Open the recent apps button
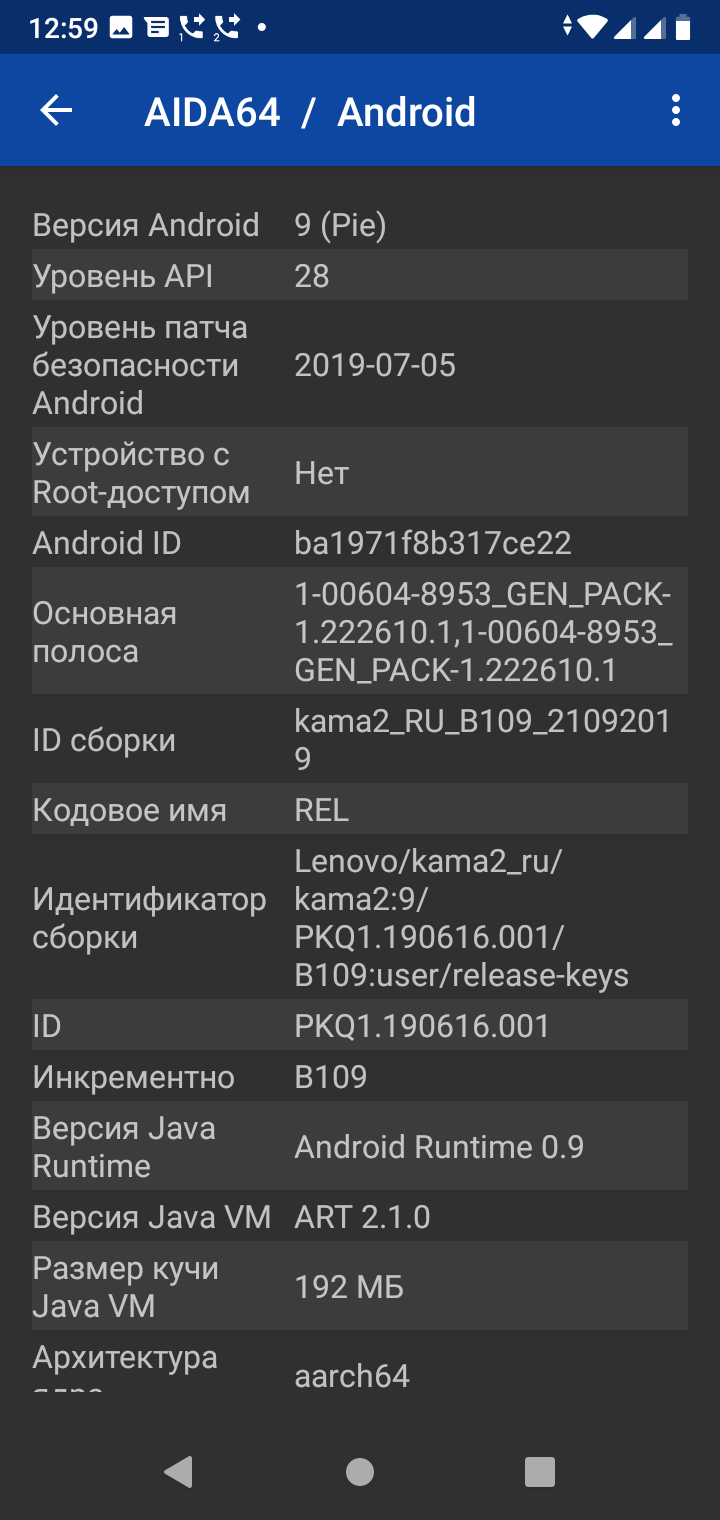Screen dimensions: 720x1520 click(x=540, y=1471)
